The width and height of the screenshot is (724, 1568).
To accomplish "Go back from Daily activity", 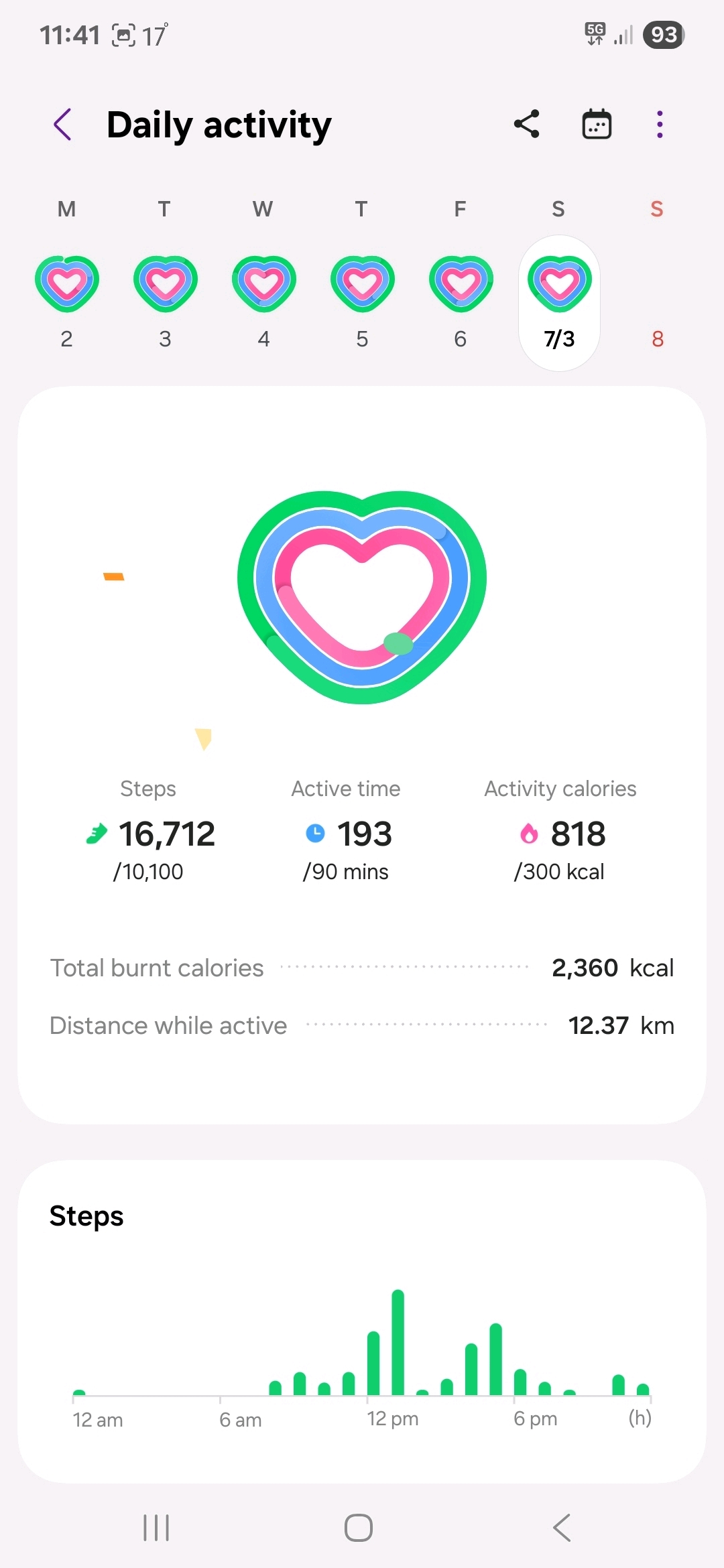I will coord(62,125).
